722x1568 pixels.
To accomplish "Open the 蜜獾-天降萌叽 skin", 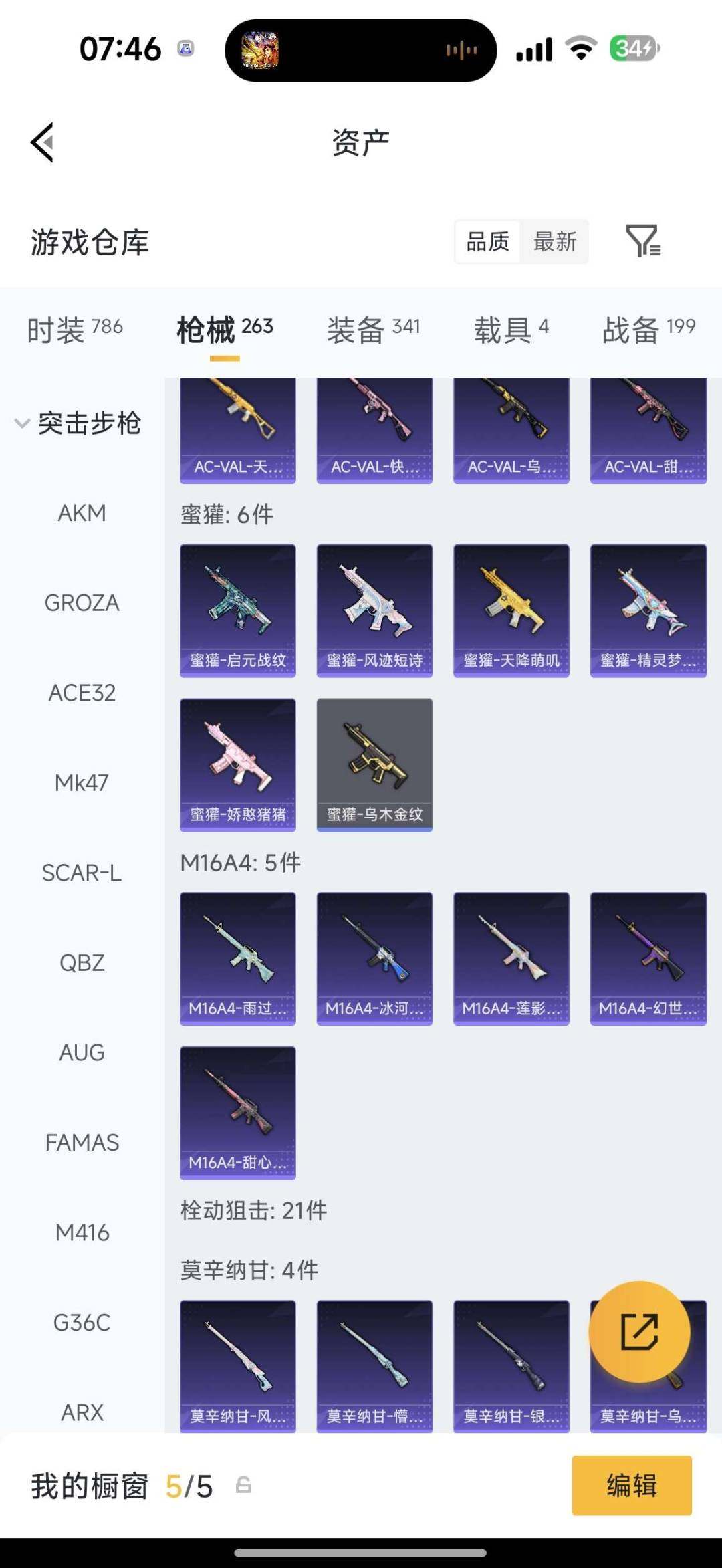I will tap(511, 610).
